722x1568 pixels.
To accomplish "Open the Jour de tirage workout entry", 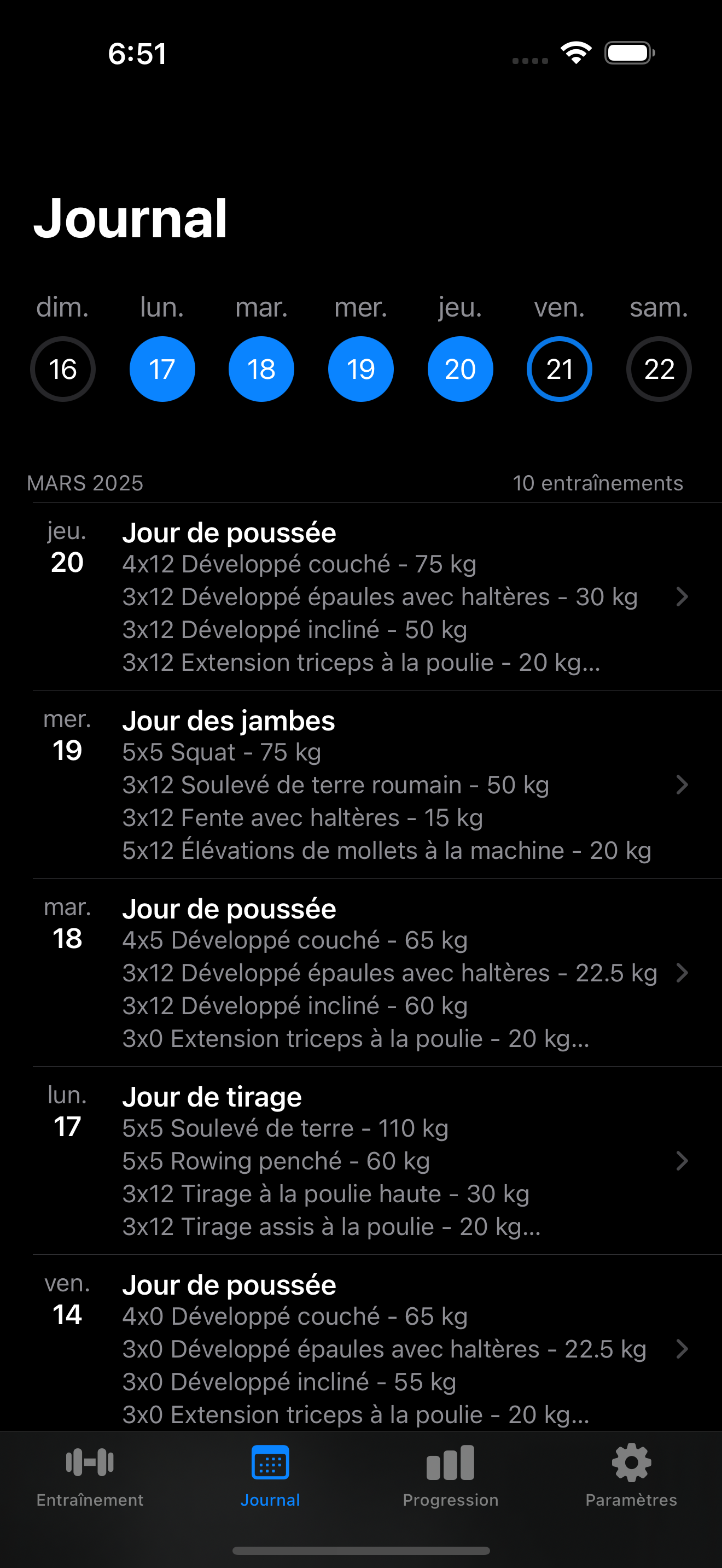I will [377, 1161].
